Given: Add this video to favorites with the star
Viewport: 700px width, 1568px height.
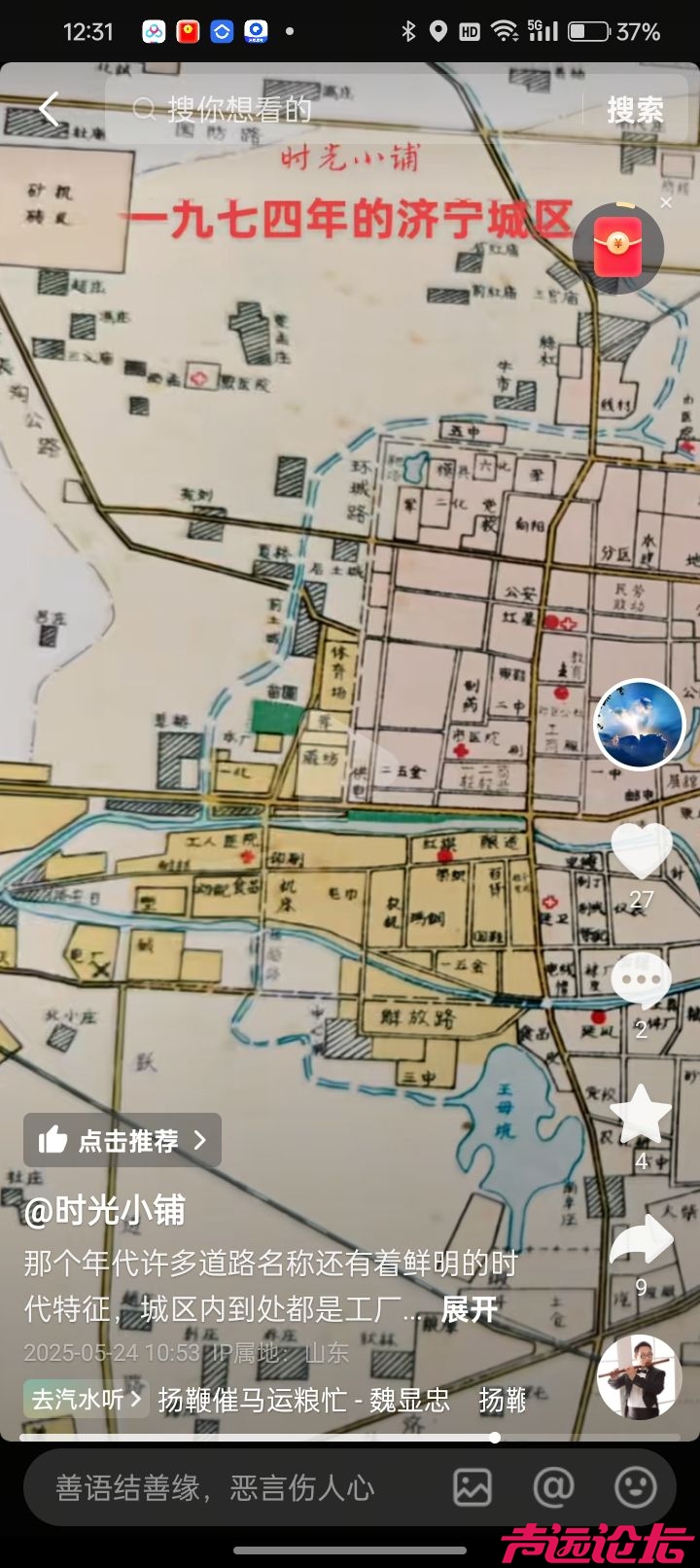Looking at the screenshot, I should click(641, 1114).
